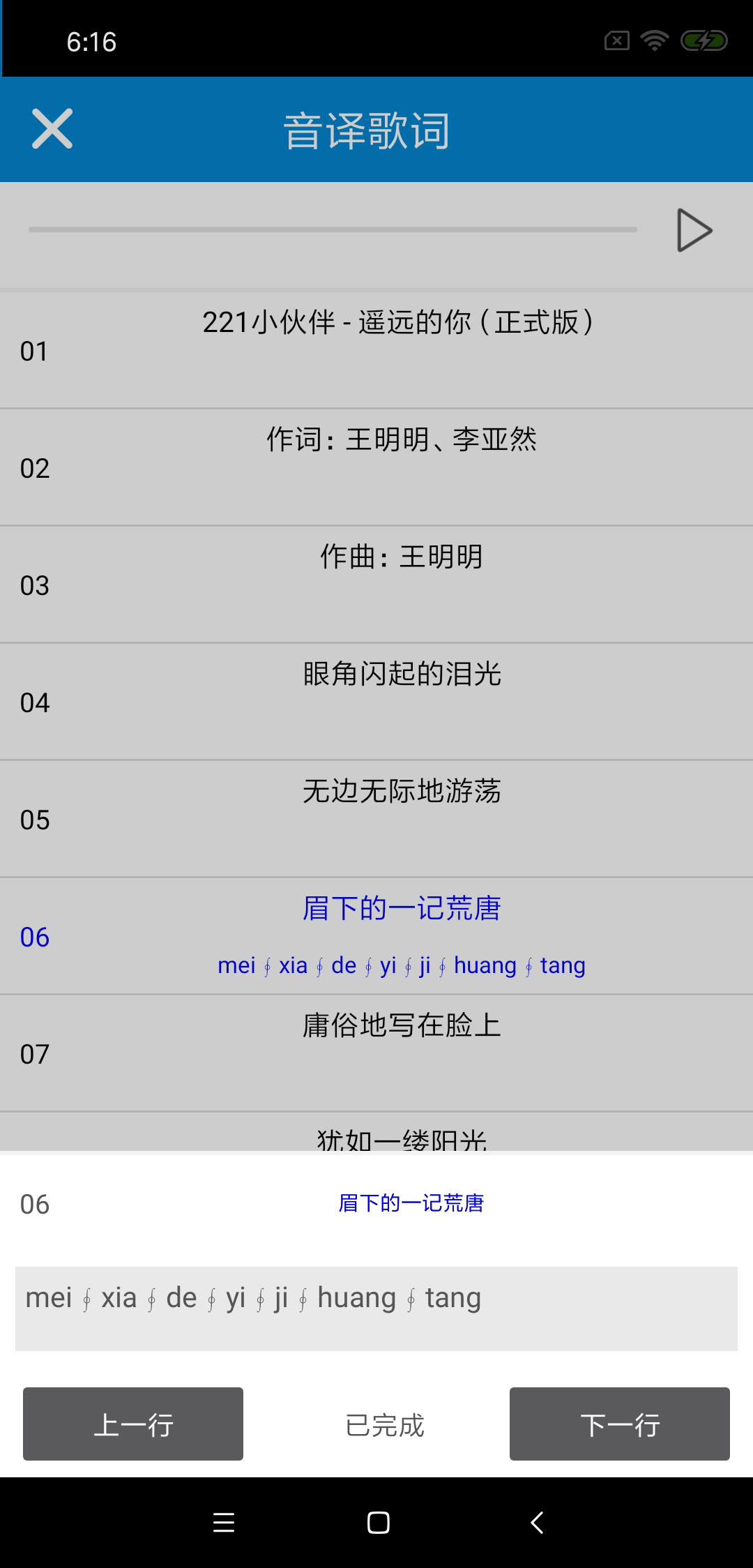Return to the home screen
753x1568 pixels.
378,1523
